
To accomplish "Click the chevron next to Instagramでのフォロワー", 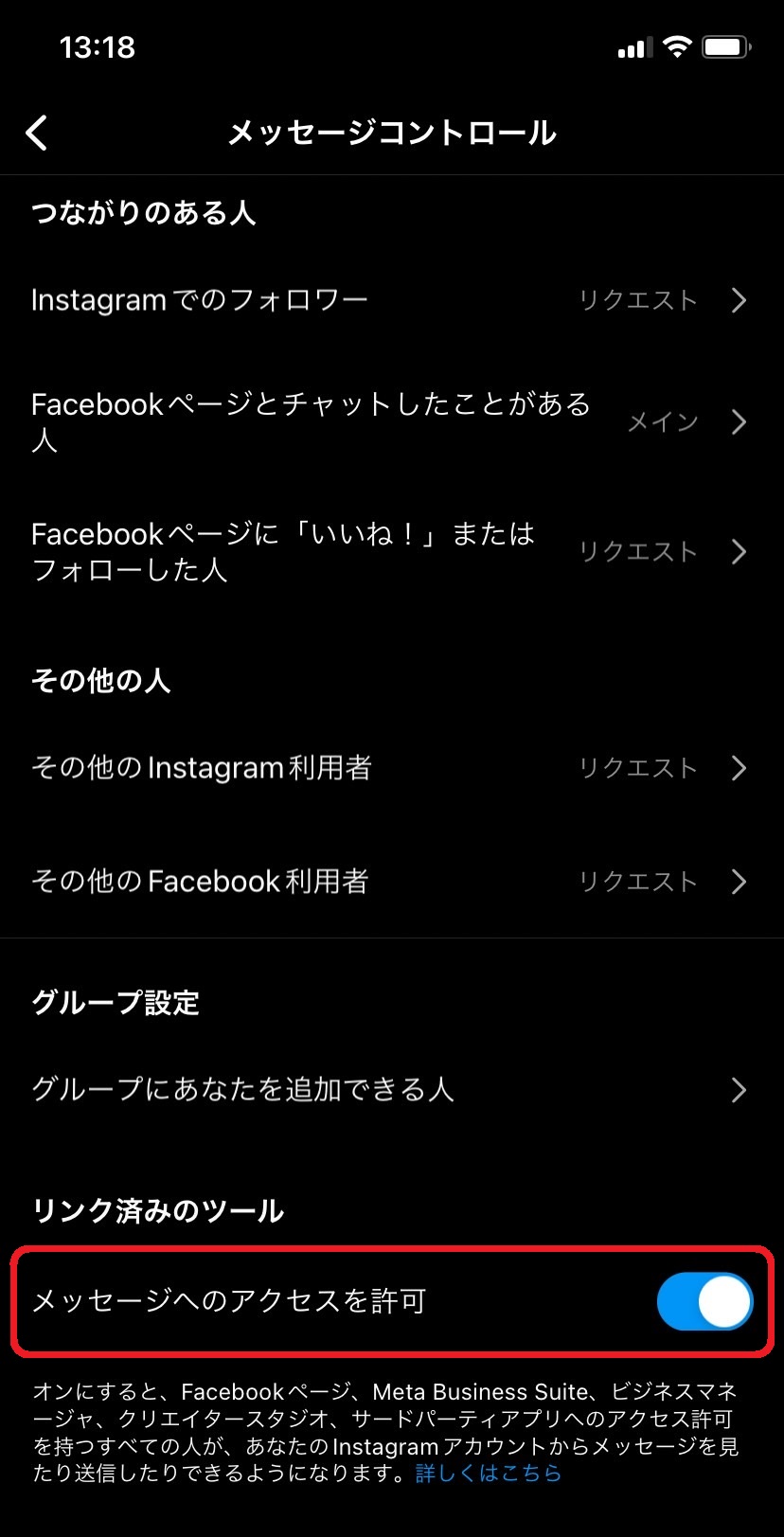I will (x=739, y=300).
